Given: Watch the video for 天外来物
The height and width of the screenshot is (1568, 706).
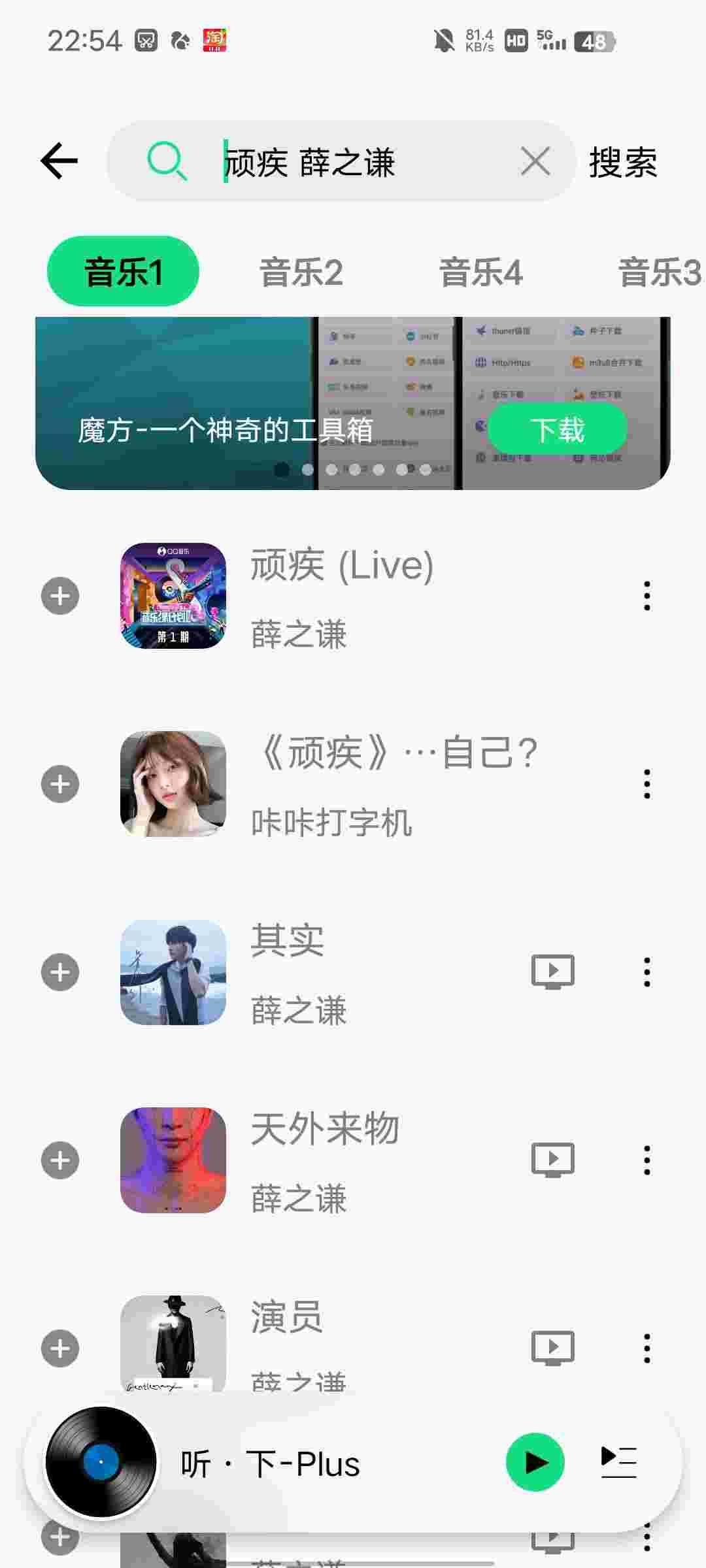Looking at the screenshot, I should 552,1160.
